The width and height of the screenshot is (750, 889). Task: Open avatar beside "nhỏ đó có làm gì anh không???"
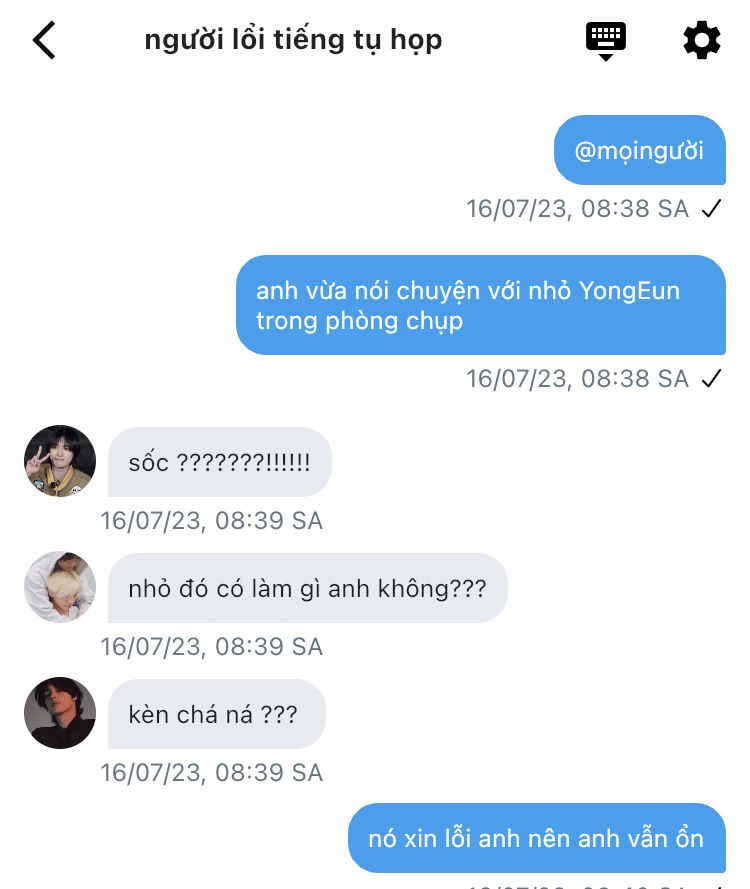(60, 587)
